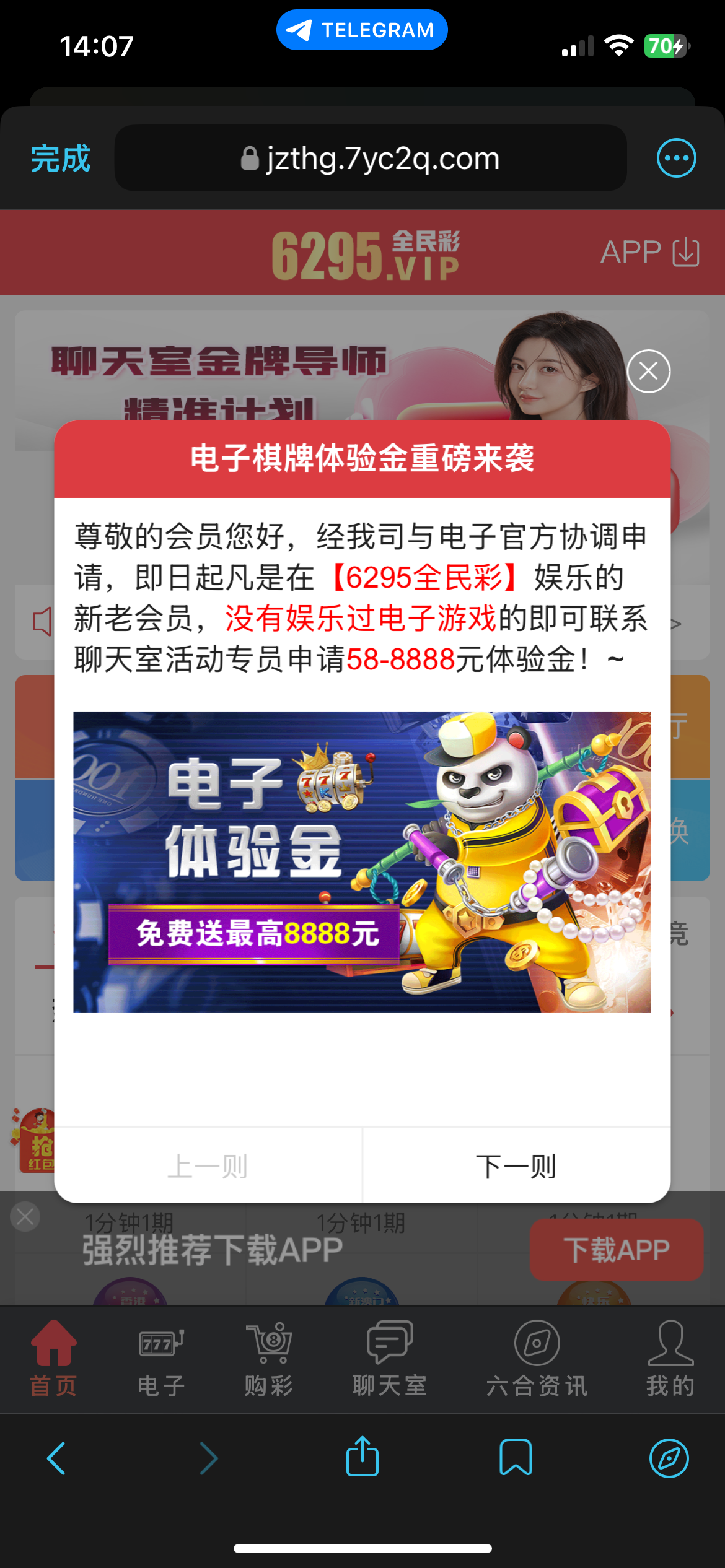Tap the jzthg.7yc2q.com address bar
Screen dimensions: 725x1568
pos(371,159)
